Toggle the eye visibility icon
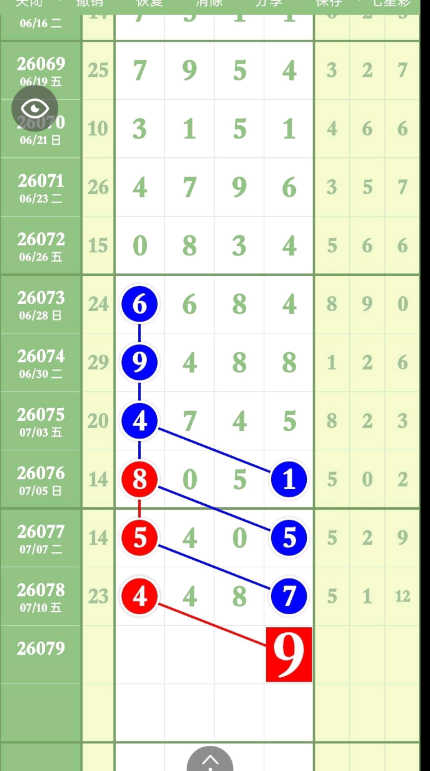 tap(34, 108)
